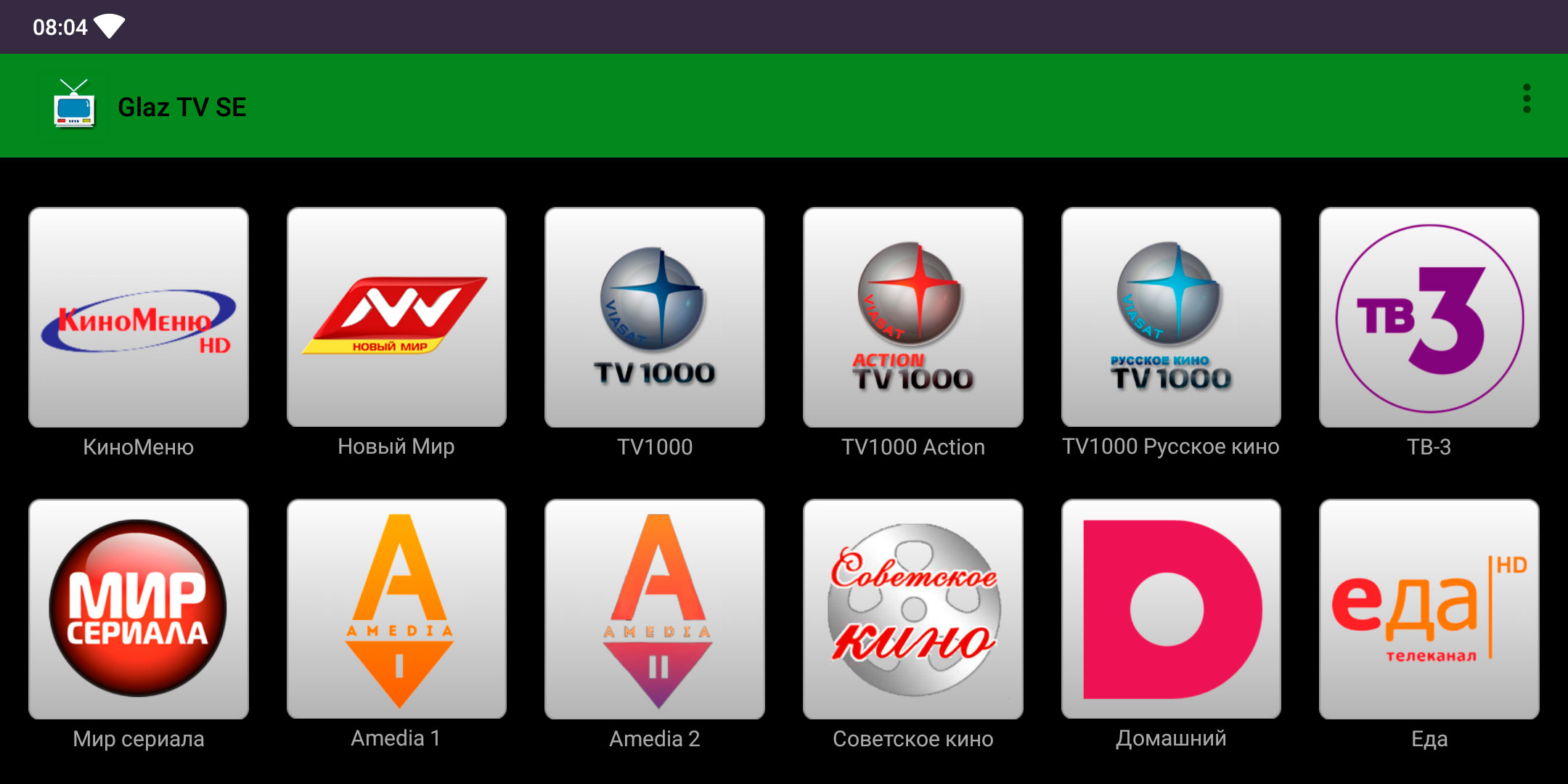Tap the ТВ-3 channel tile
The width and height of the screenshot is (1568, 784).
tap(1429, 318)
